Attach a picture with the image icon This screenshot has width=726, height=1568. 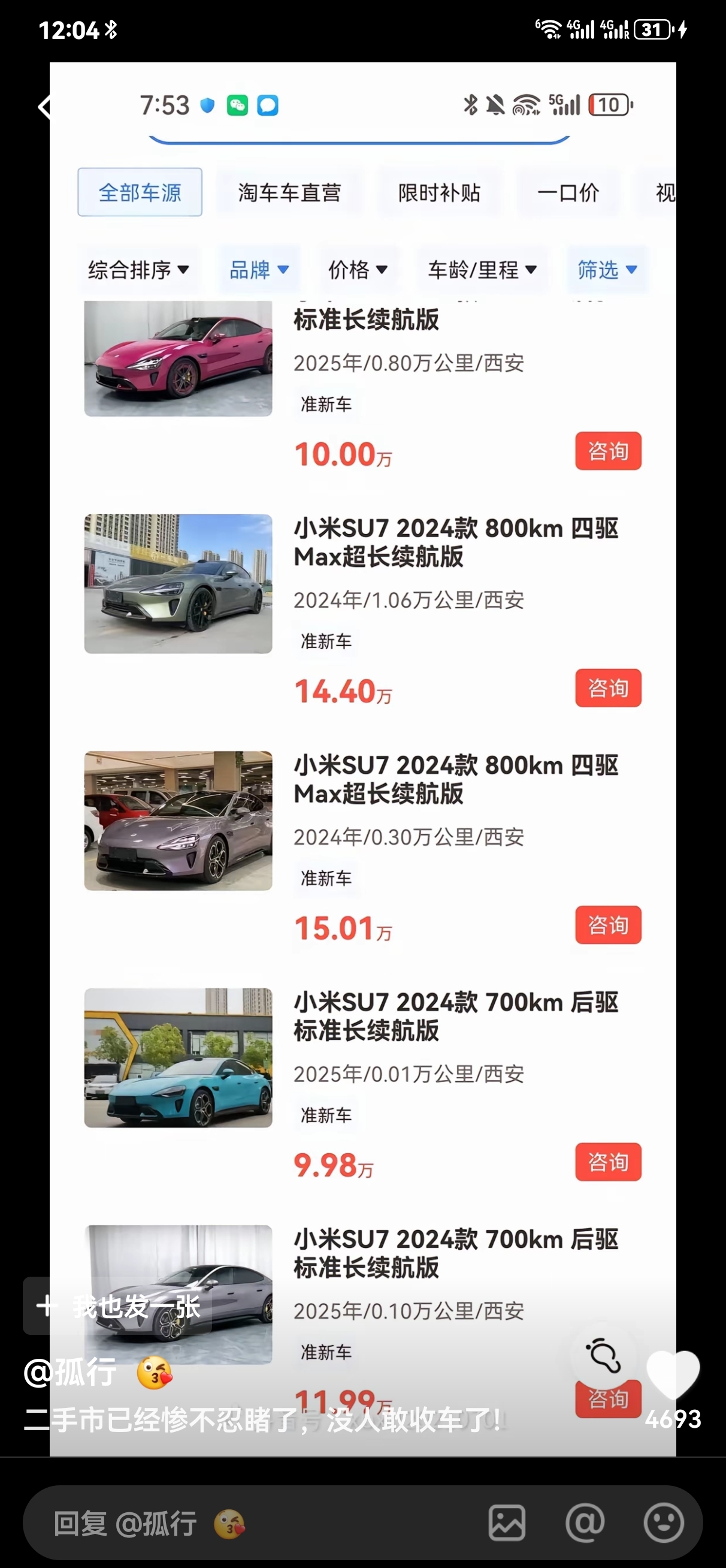507,1524
